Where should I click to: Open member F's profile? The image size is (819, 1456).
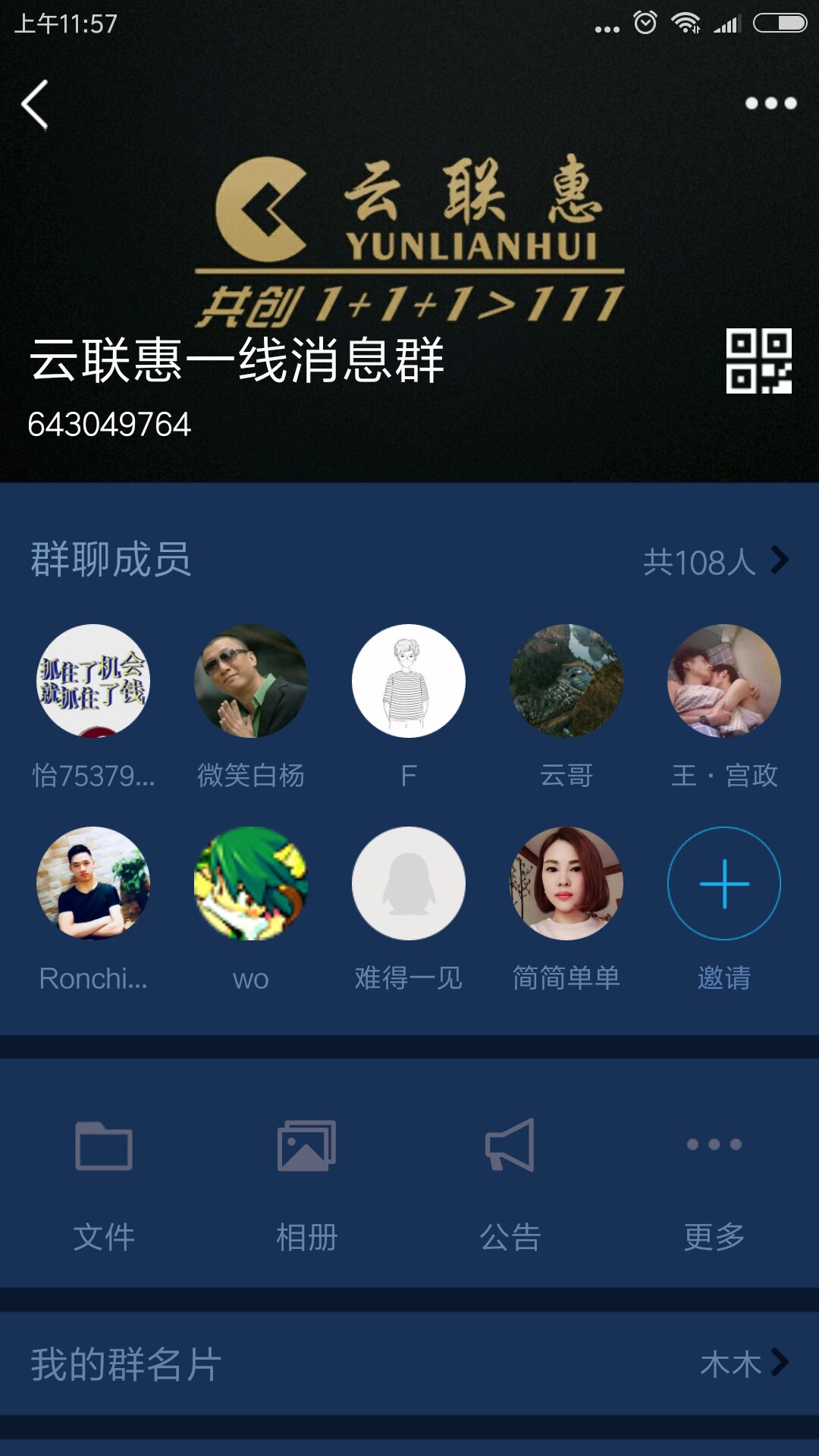(409, 681)
